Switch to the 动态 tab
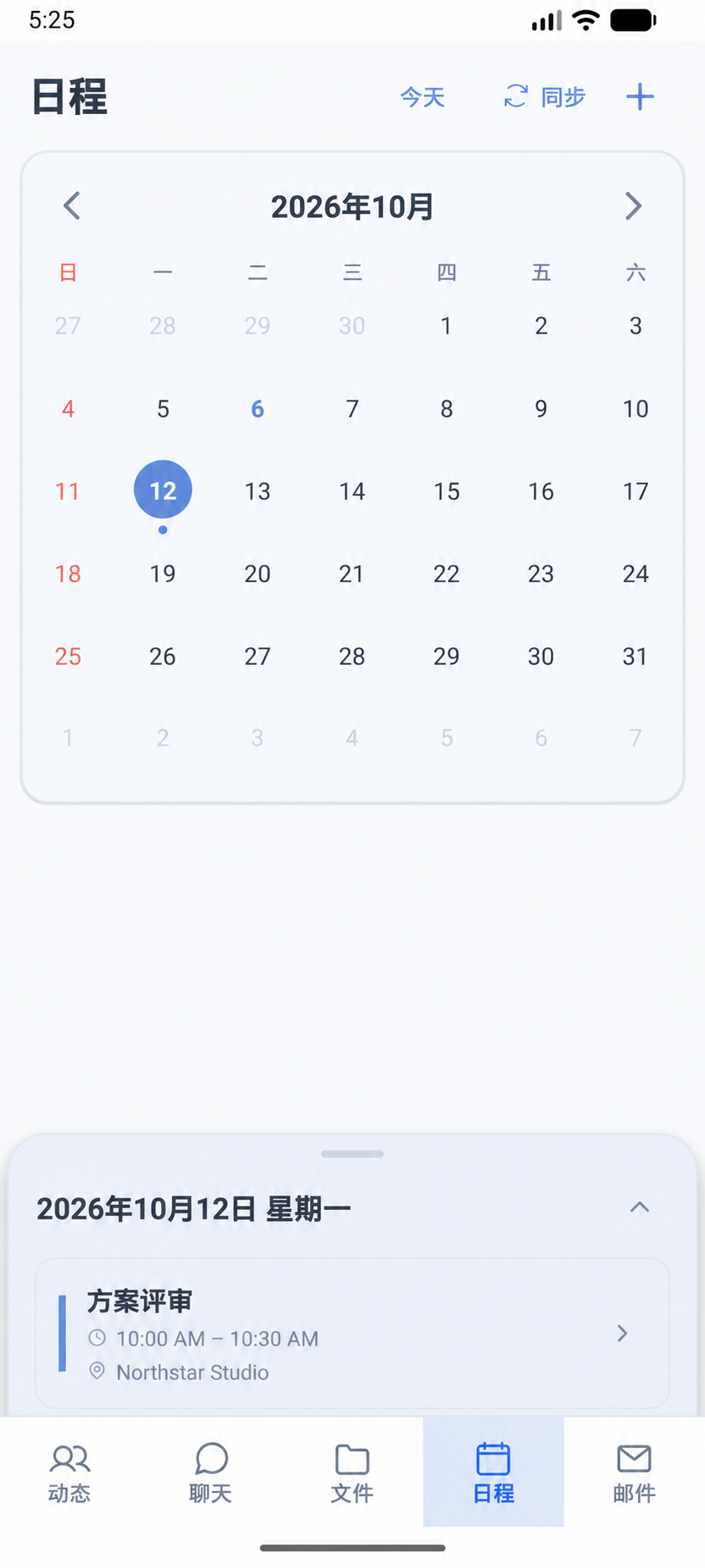 point(70,1473)
